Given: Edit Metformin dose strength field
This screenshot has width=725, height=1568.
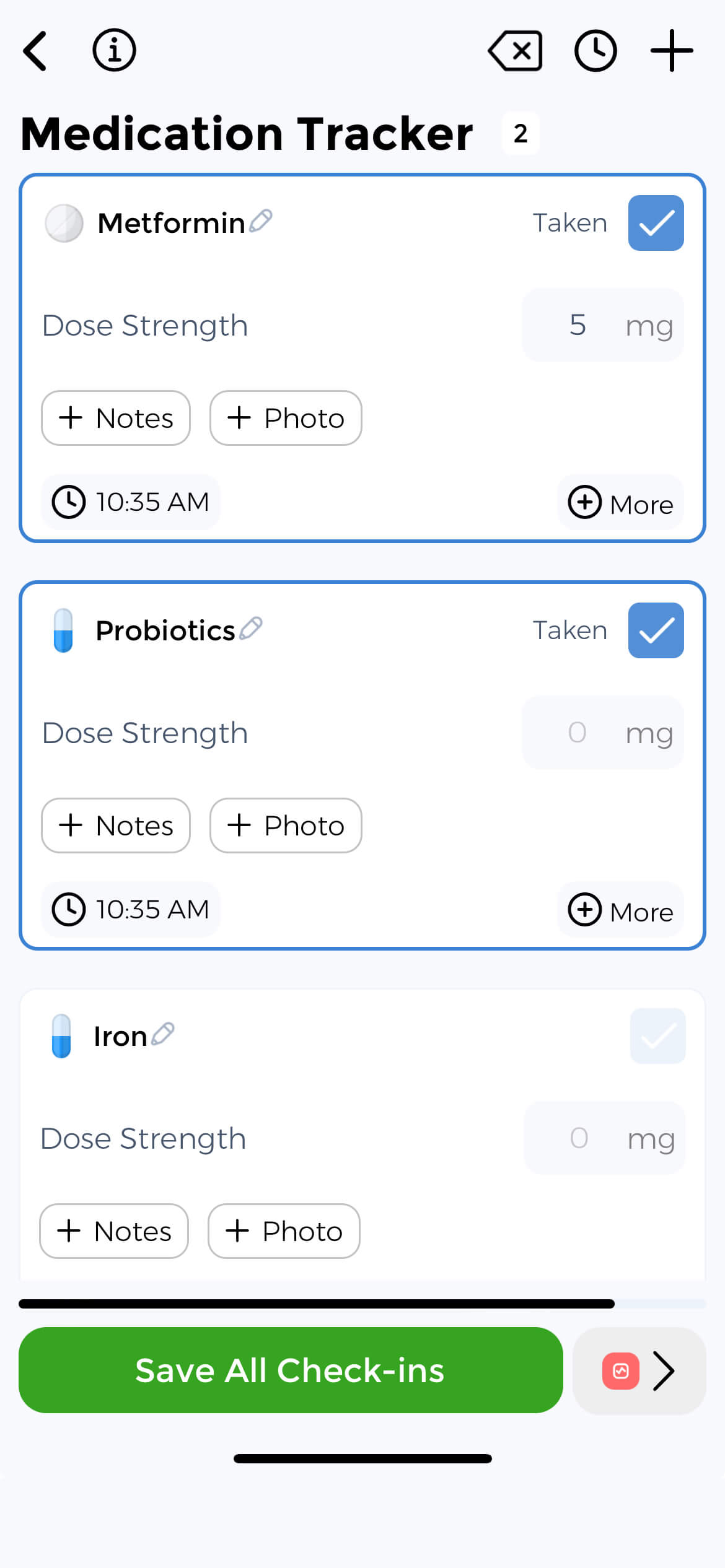Looking at the screenshot, I should (x=578, y=325).
